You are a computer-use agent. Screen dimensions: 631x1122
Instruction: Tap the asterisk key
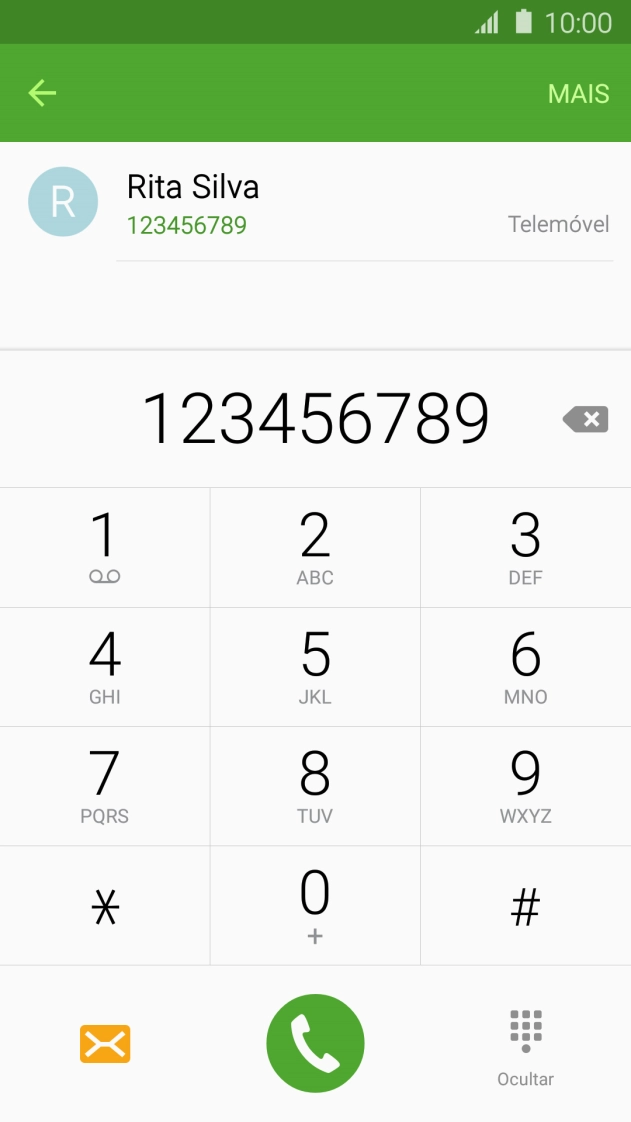(105, 906)
